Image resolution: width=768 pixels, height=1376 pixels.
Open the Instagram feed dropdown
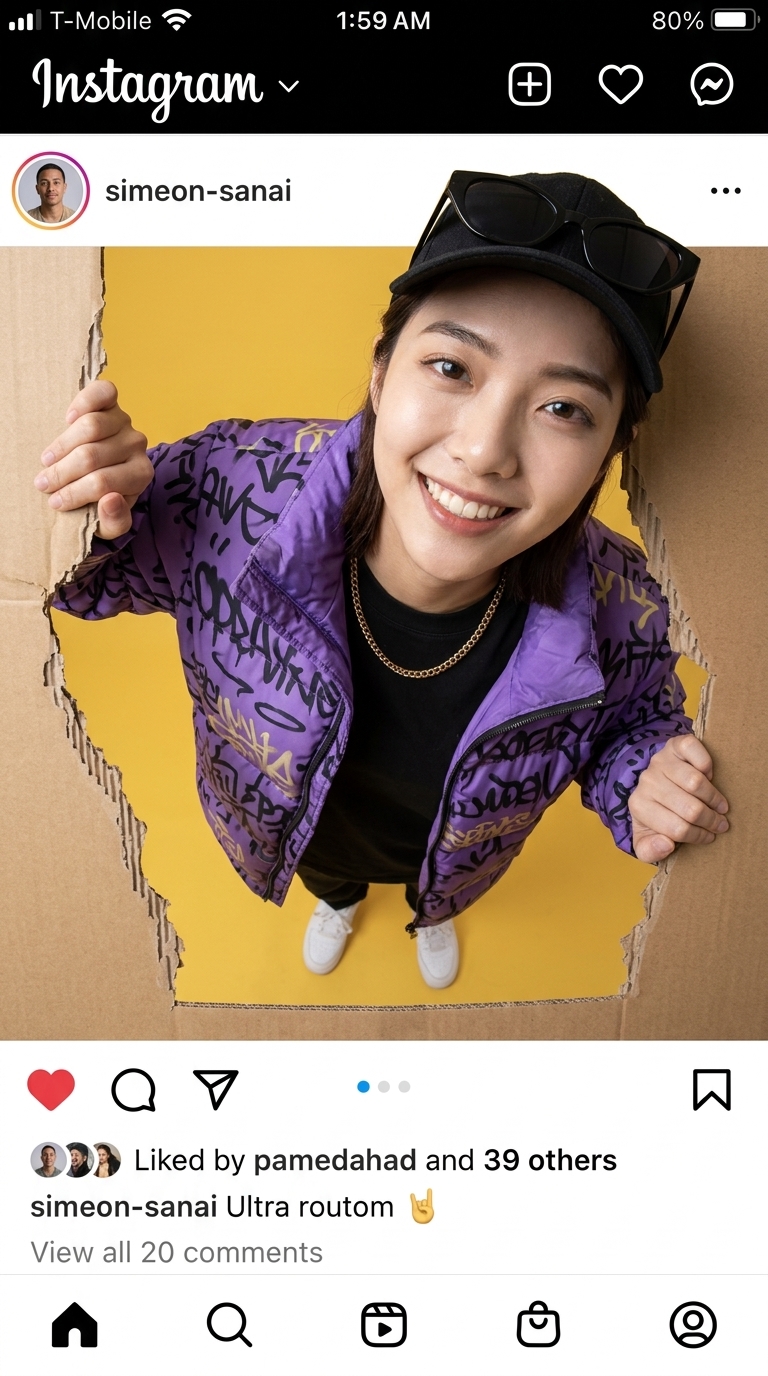point(288,87)
